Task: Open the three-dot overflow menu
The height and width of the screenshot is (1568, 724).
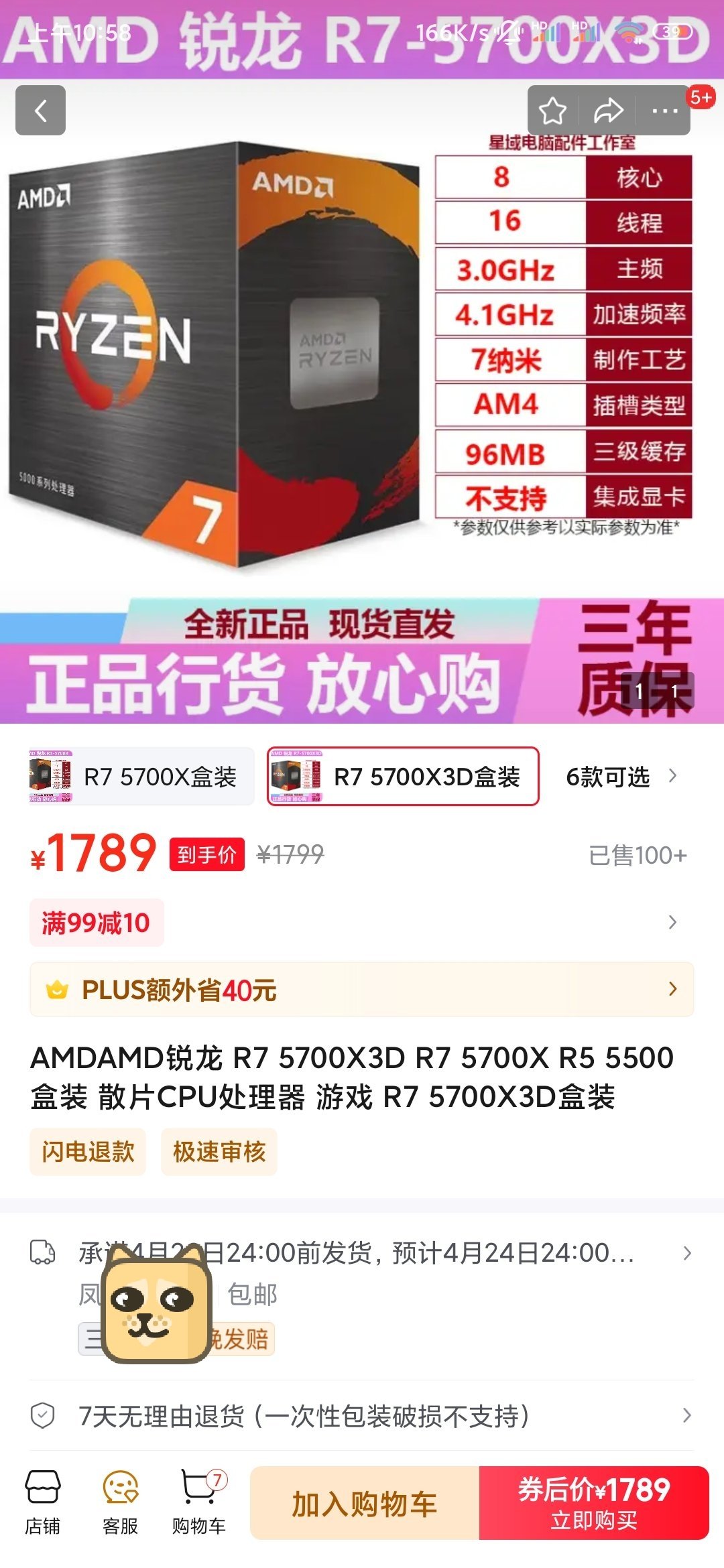Action: point(664,111)
